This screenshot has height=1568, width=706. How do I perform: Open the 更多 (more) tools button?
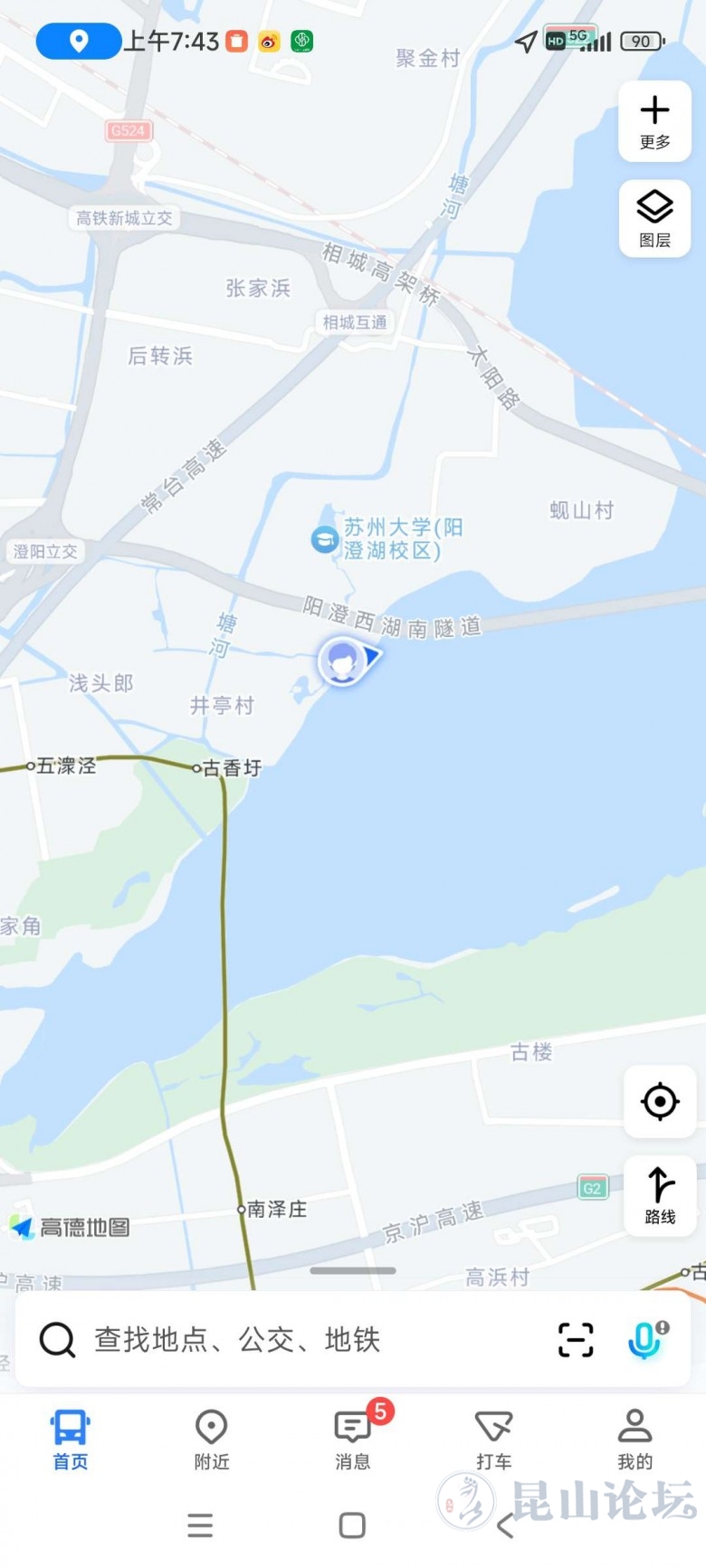coord(654,122)
